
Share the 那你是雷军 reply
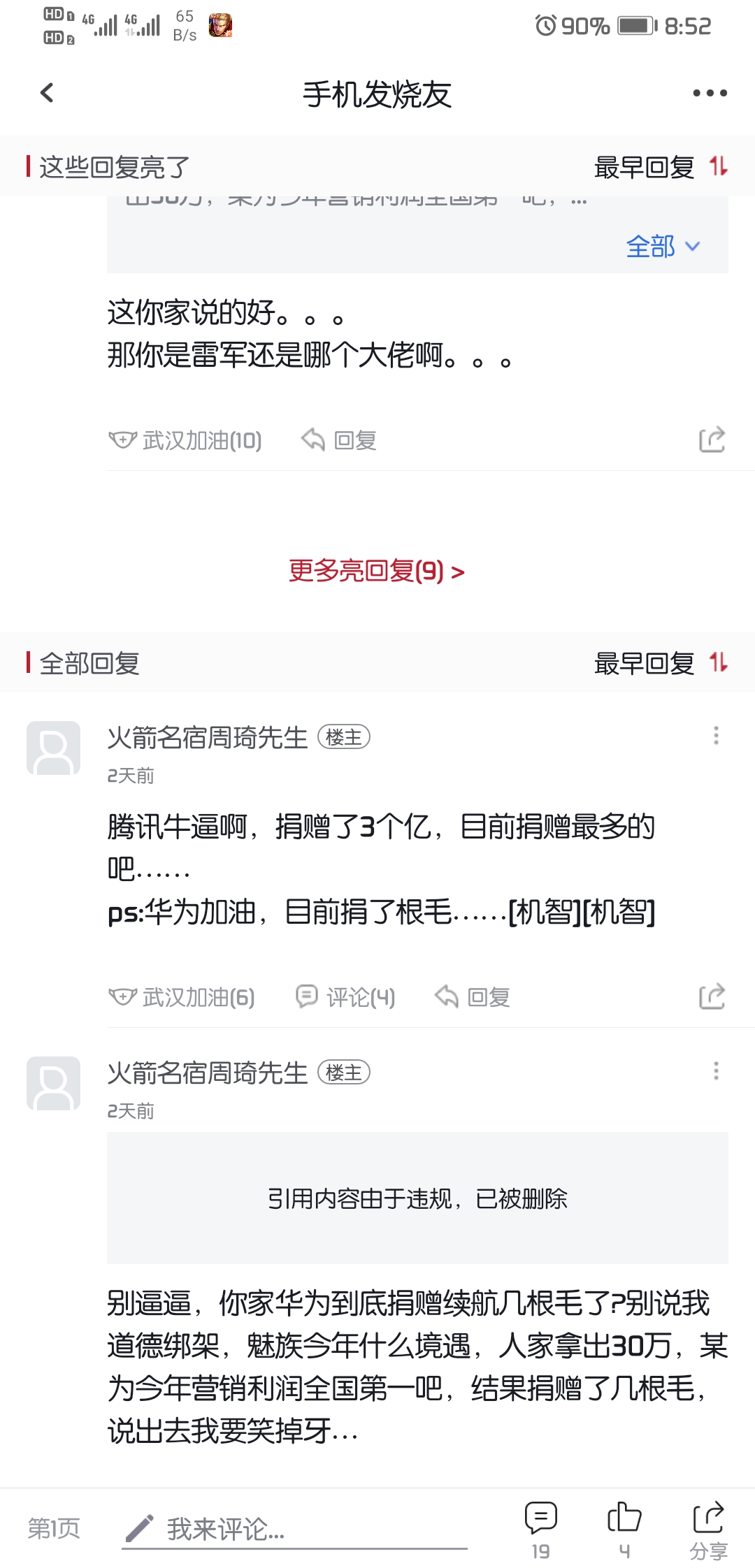(712, 440)
